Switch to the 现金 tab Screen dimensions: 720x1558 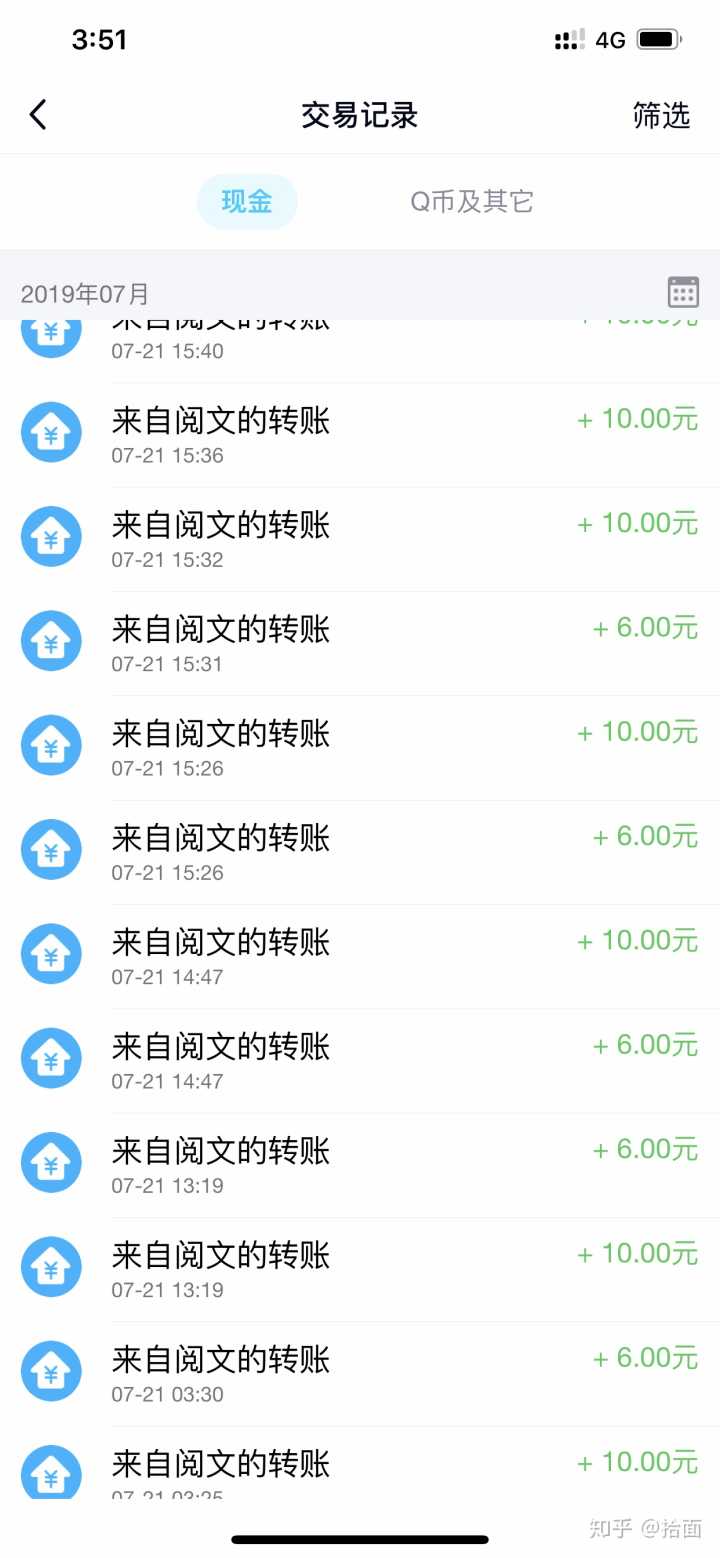[247, 201]
